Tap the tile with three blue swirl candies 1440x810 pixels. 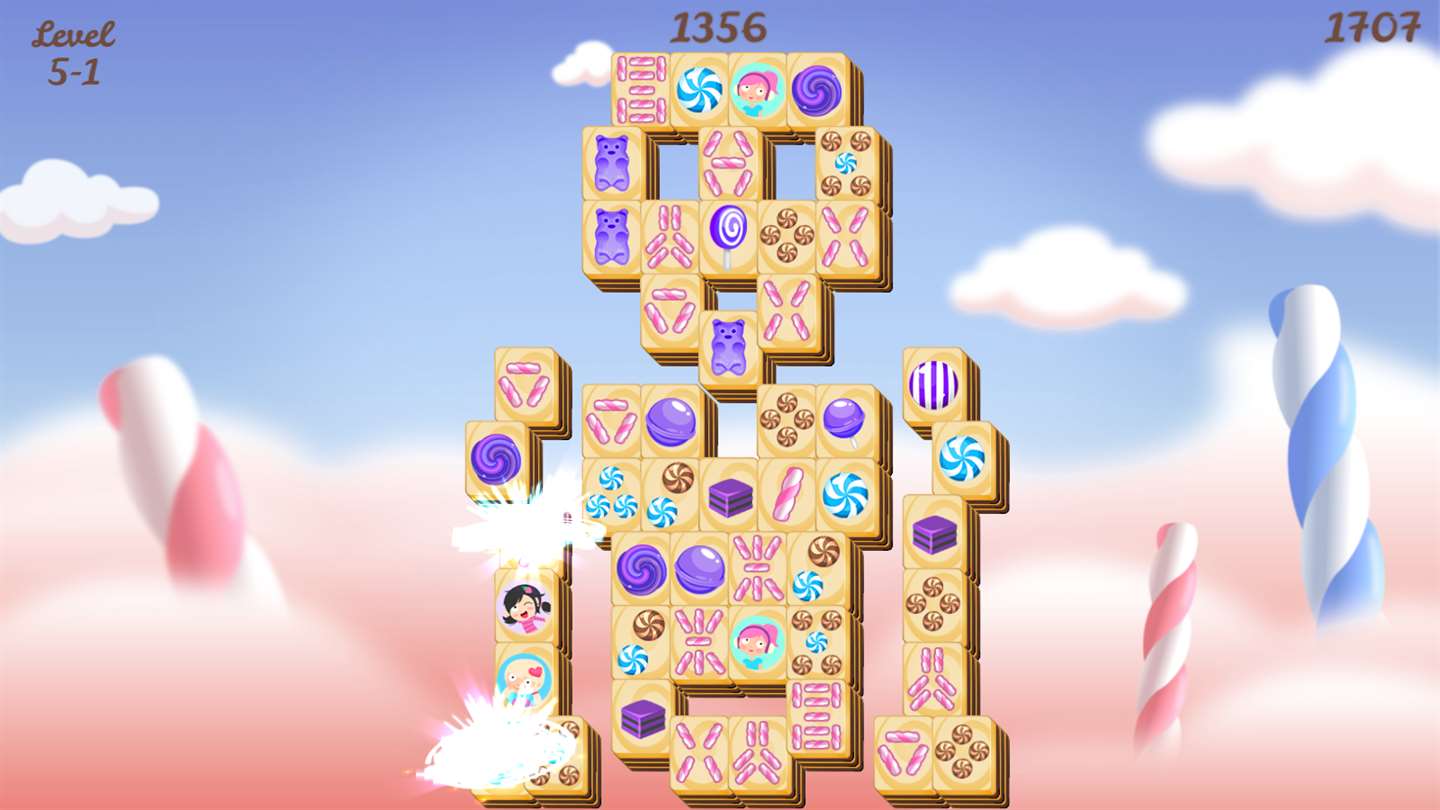[x=611, y=494]
